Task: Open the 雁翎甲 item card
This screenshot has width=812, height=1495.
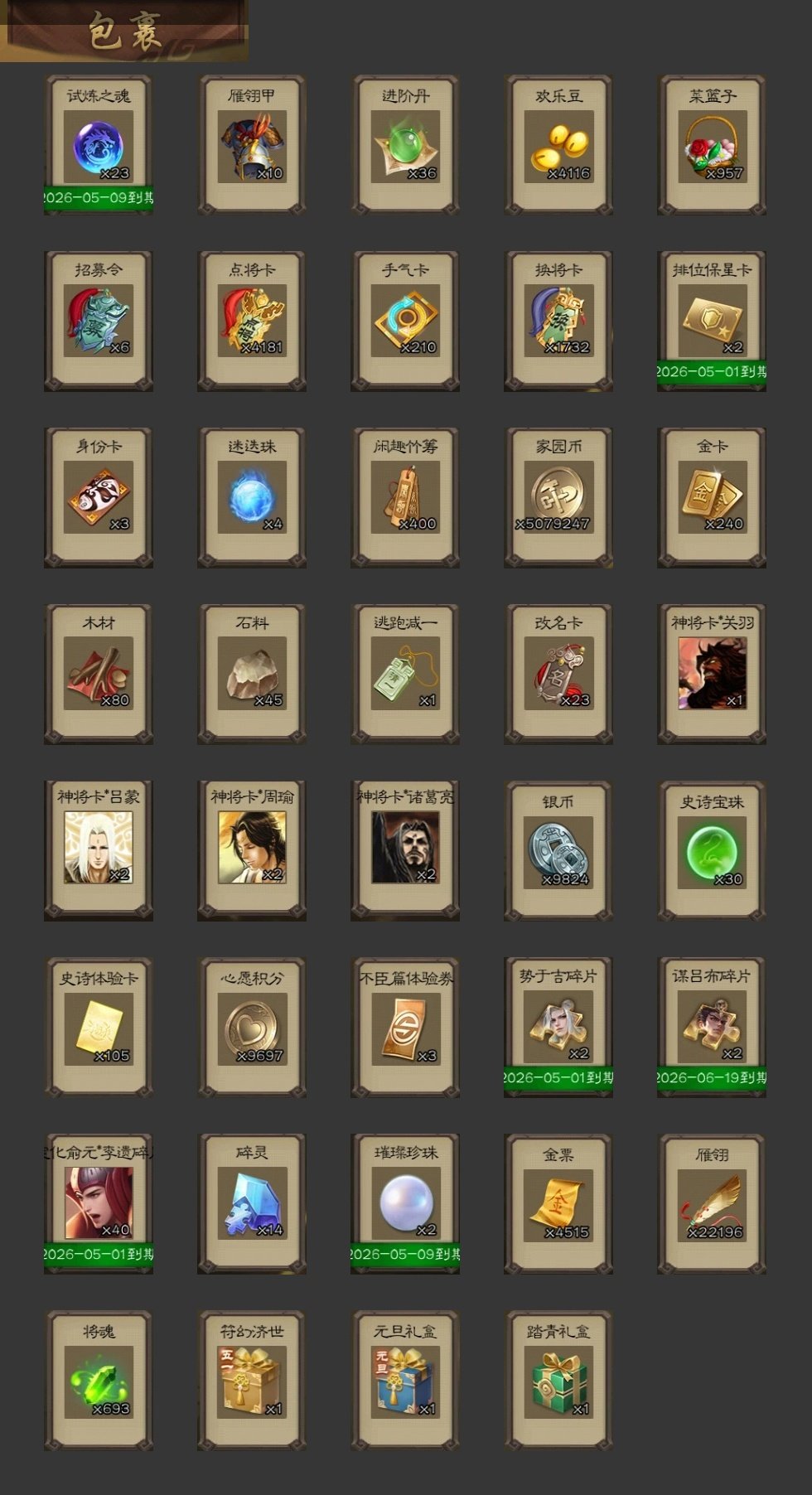Action: click(252, 147)
